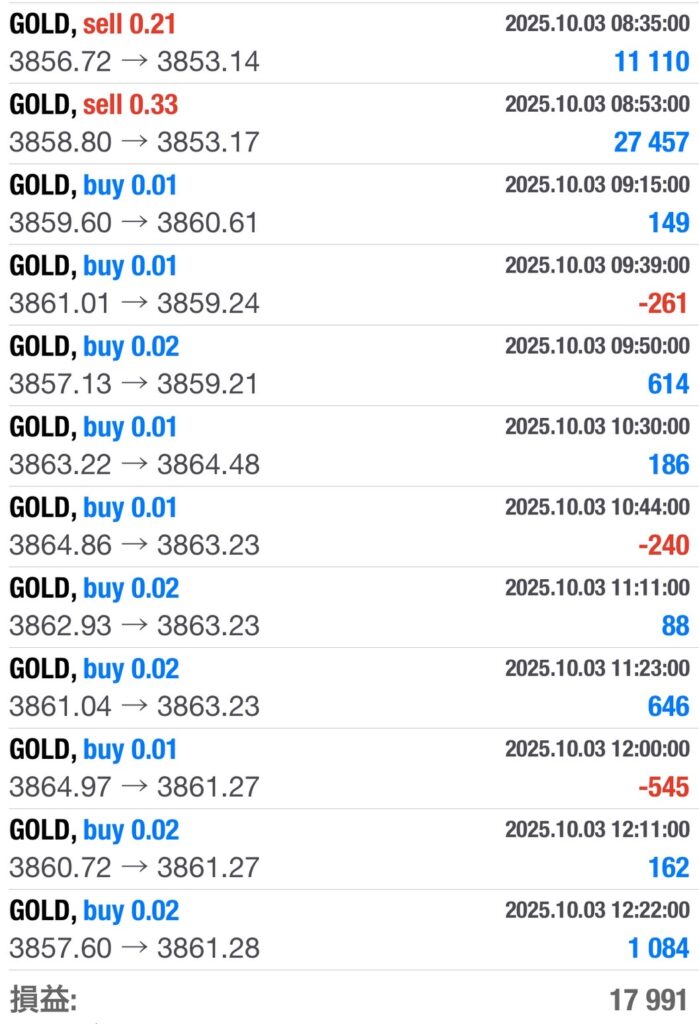The image size is (699, 1024).
Task: Open the trade with a loss of -261
Action: 349,284
